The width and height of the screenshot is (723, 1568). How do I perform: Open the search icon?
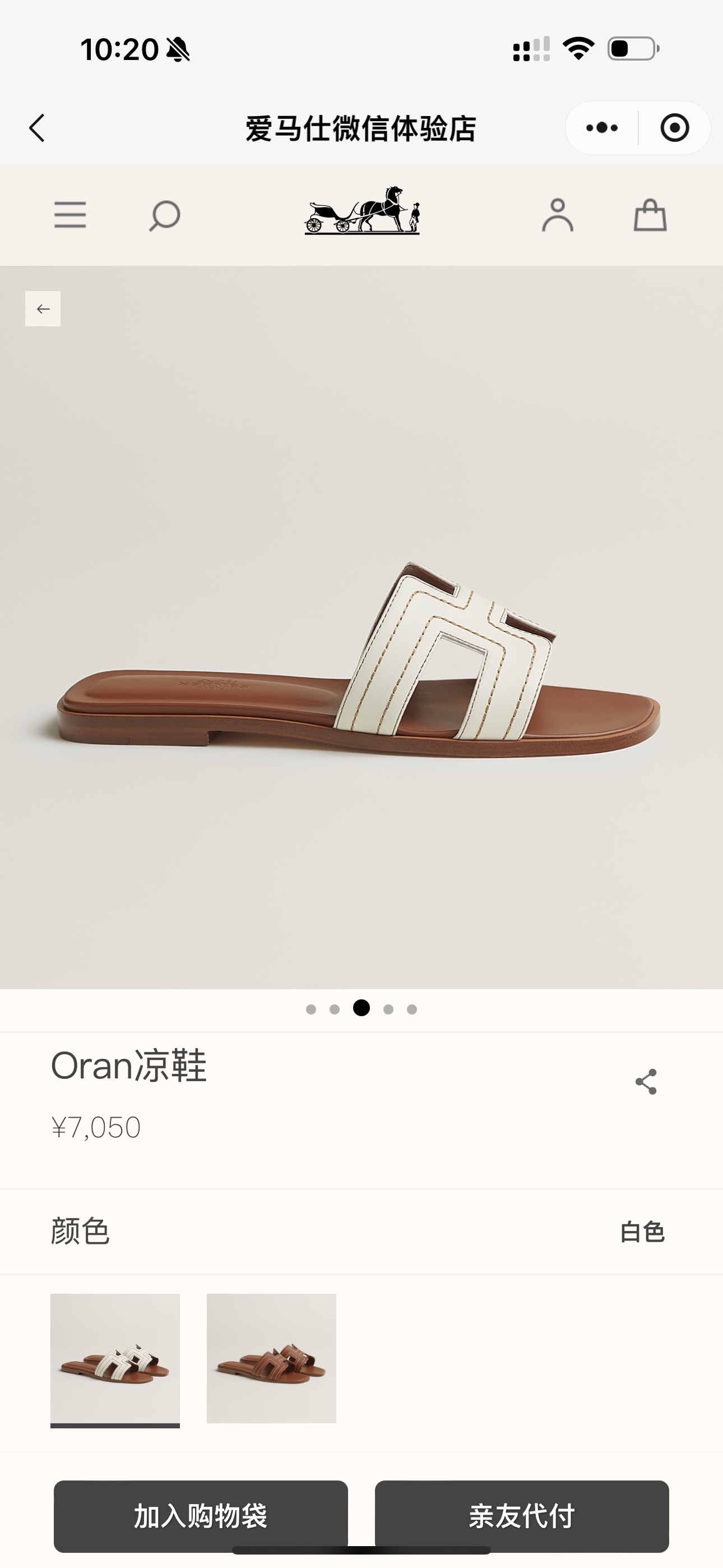pos(164,215)
